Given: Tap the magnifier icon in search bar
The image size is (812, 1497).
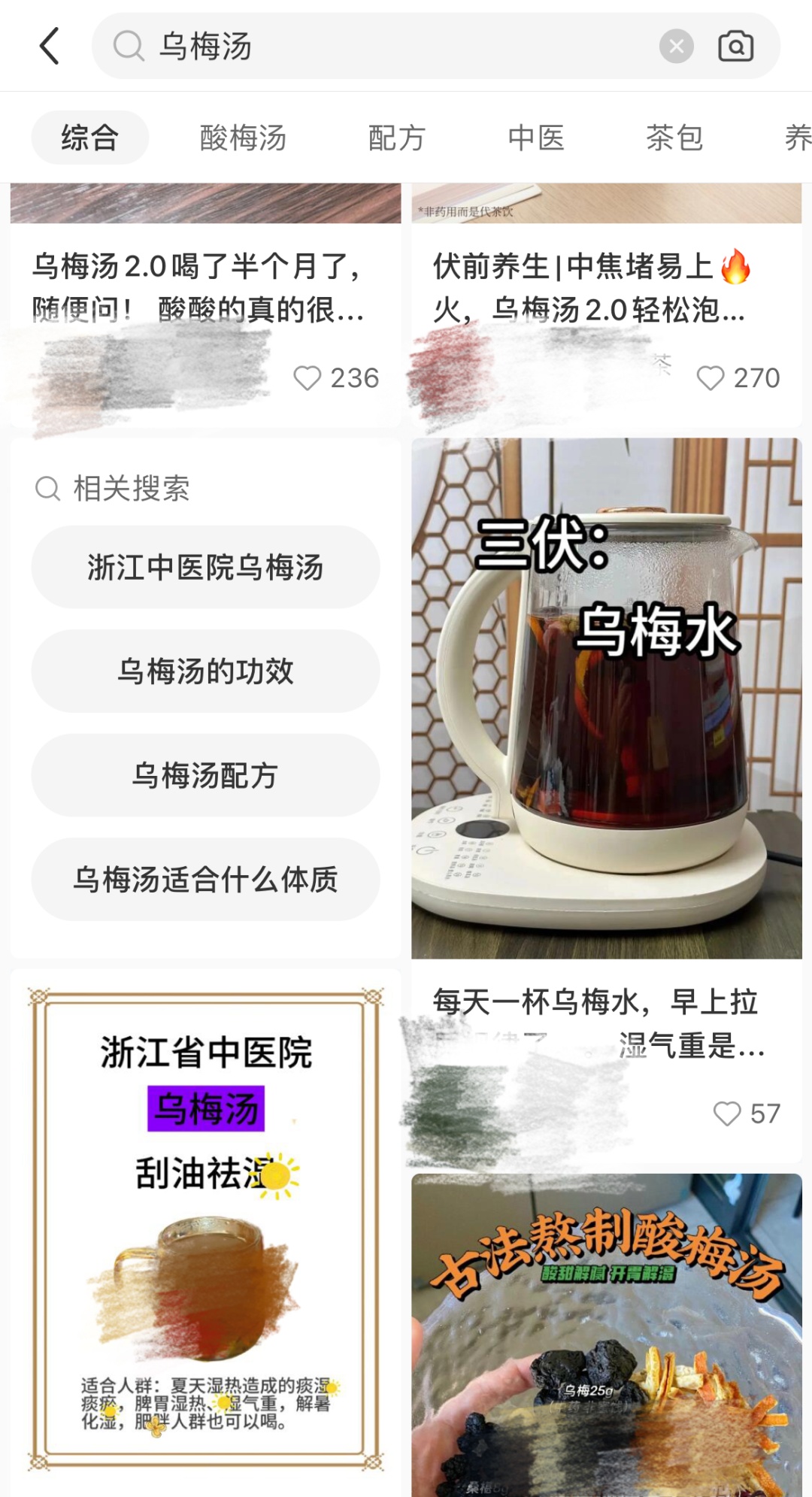Looking at the screenshot, I should 129,47.
